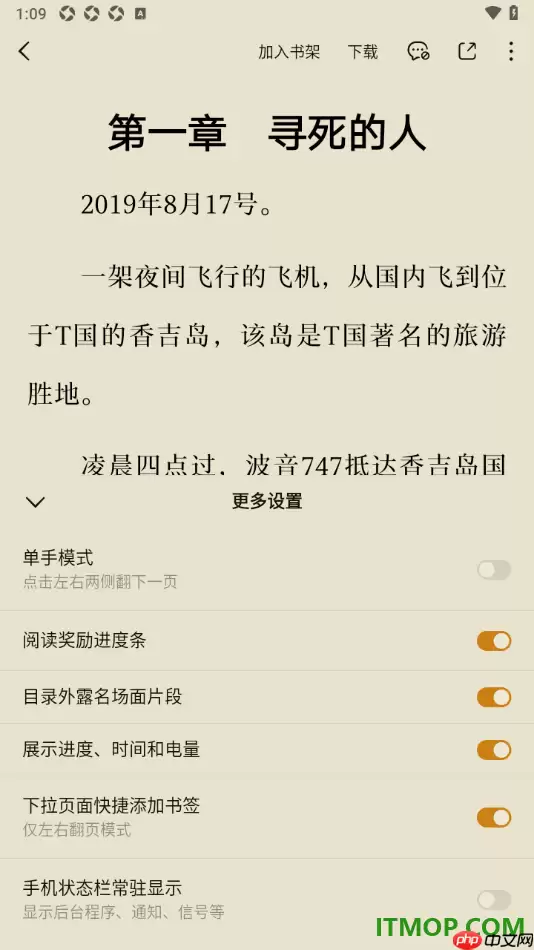
Task: Open the three-dot overflow menu
Action: (x=511, y=51)
